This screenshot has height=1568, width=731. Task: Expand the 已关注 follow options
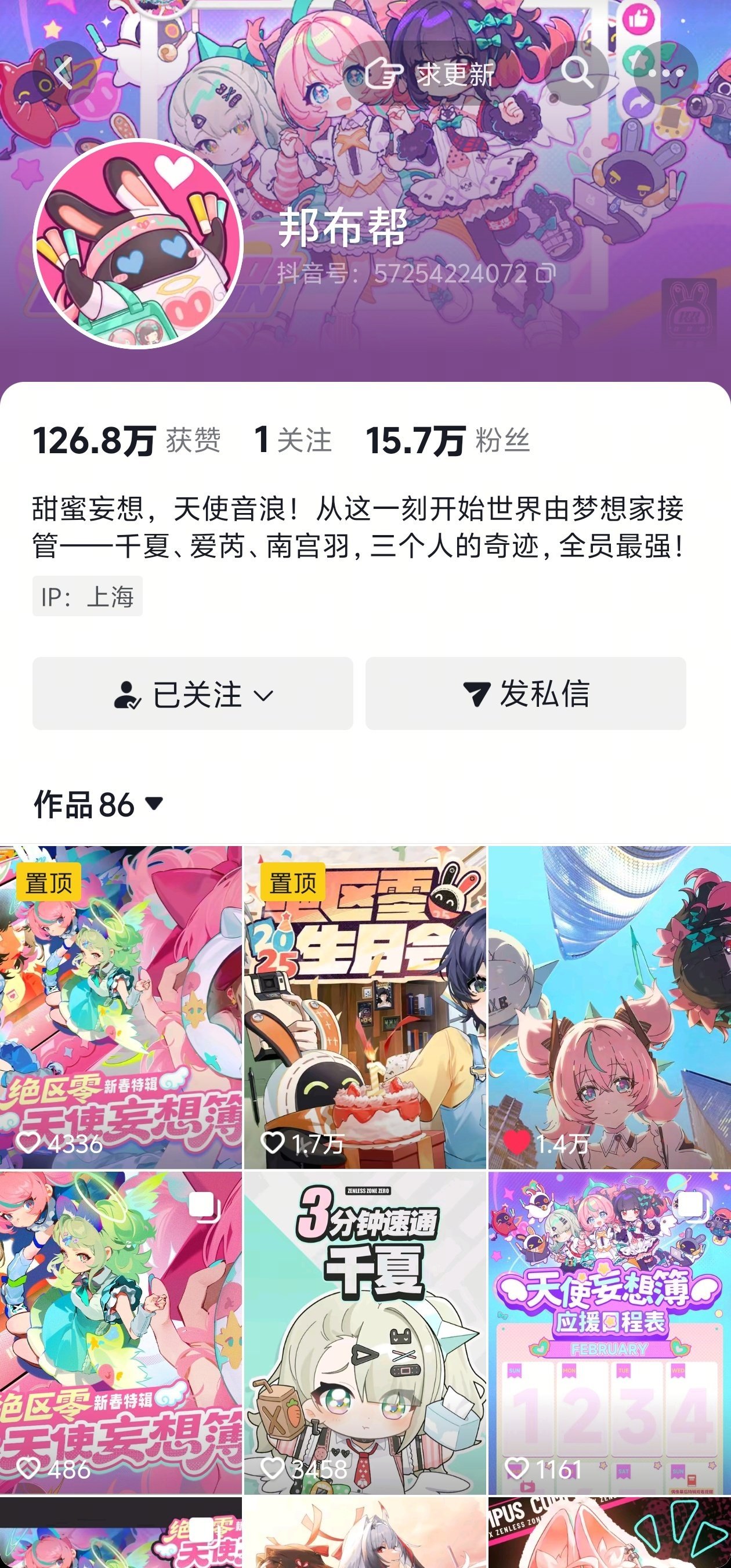pos(193,694)
